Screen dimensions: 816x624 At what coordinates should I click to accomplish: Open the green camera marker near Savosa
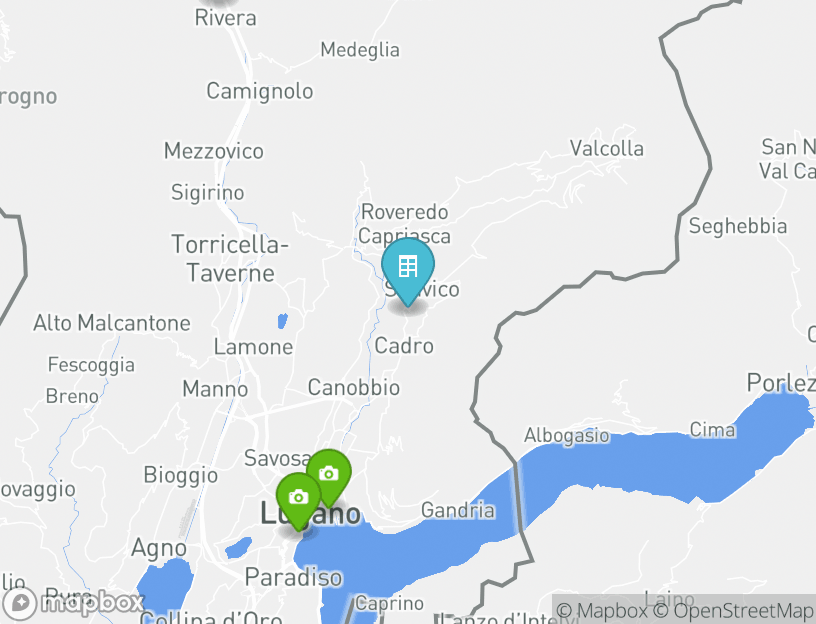[x=328, y=474]
